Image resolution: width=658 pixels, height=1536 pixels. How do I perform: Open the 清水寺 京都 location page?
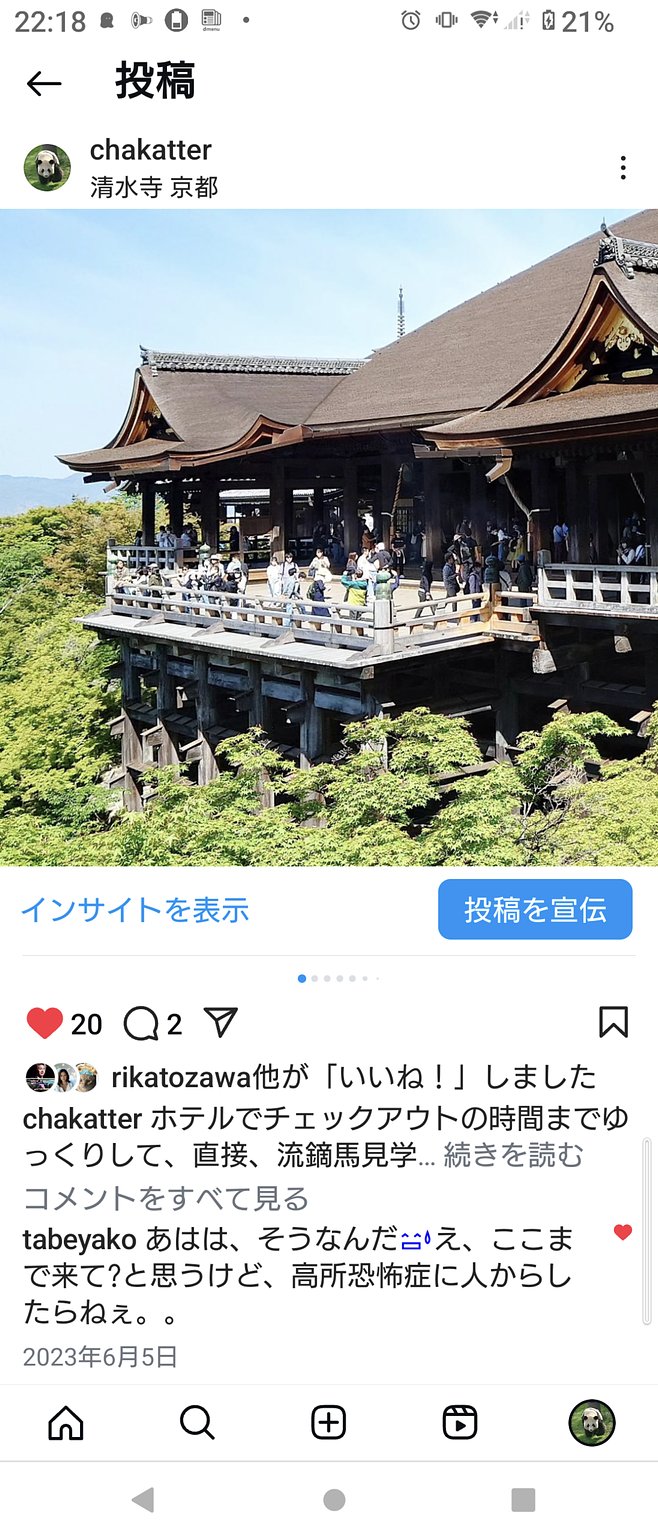pos(154,187)
